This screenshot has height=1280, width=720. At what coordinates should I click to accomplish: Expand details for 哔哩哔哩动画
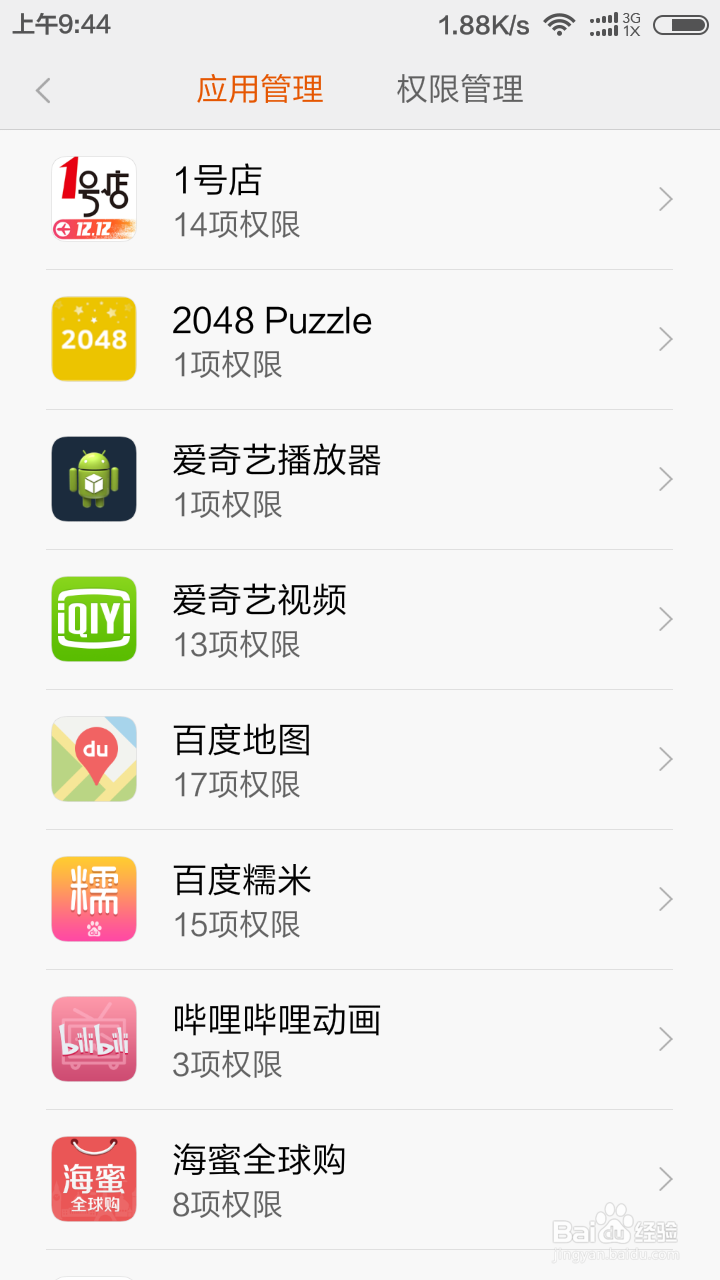[x=665, y=1039]
